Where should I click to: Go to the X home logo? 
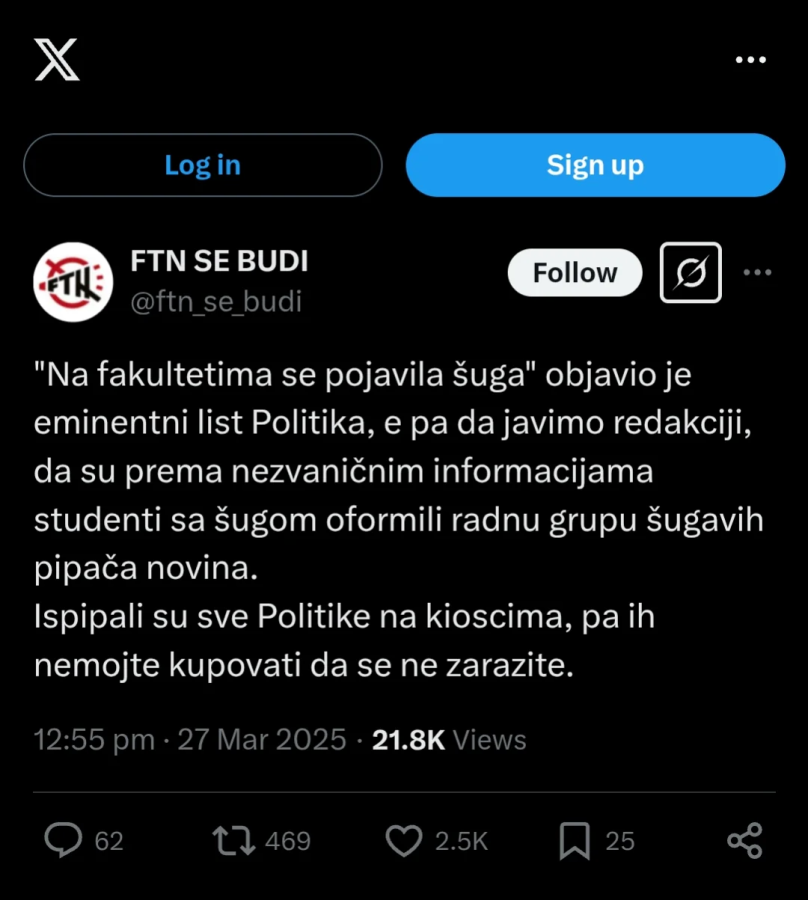(x=57, y=60)
